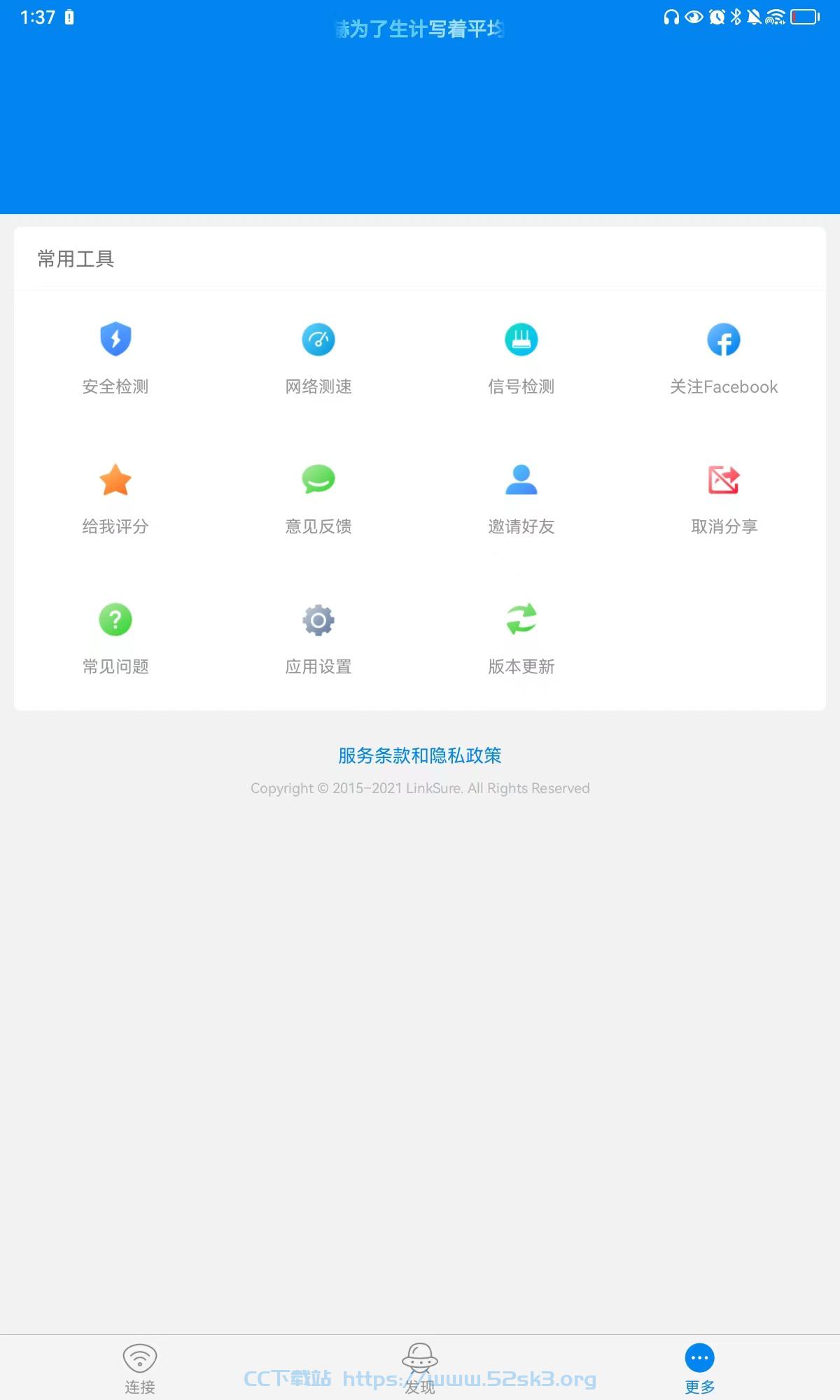
Task: Open 意见反馈 to send feedback
Action: pos(318,498)
